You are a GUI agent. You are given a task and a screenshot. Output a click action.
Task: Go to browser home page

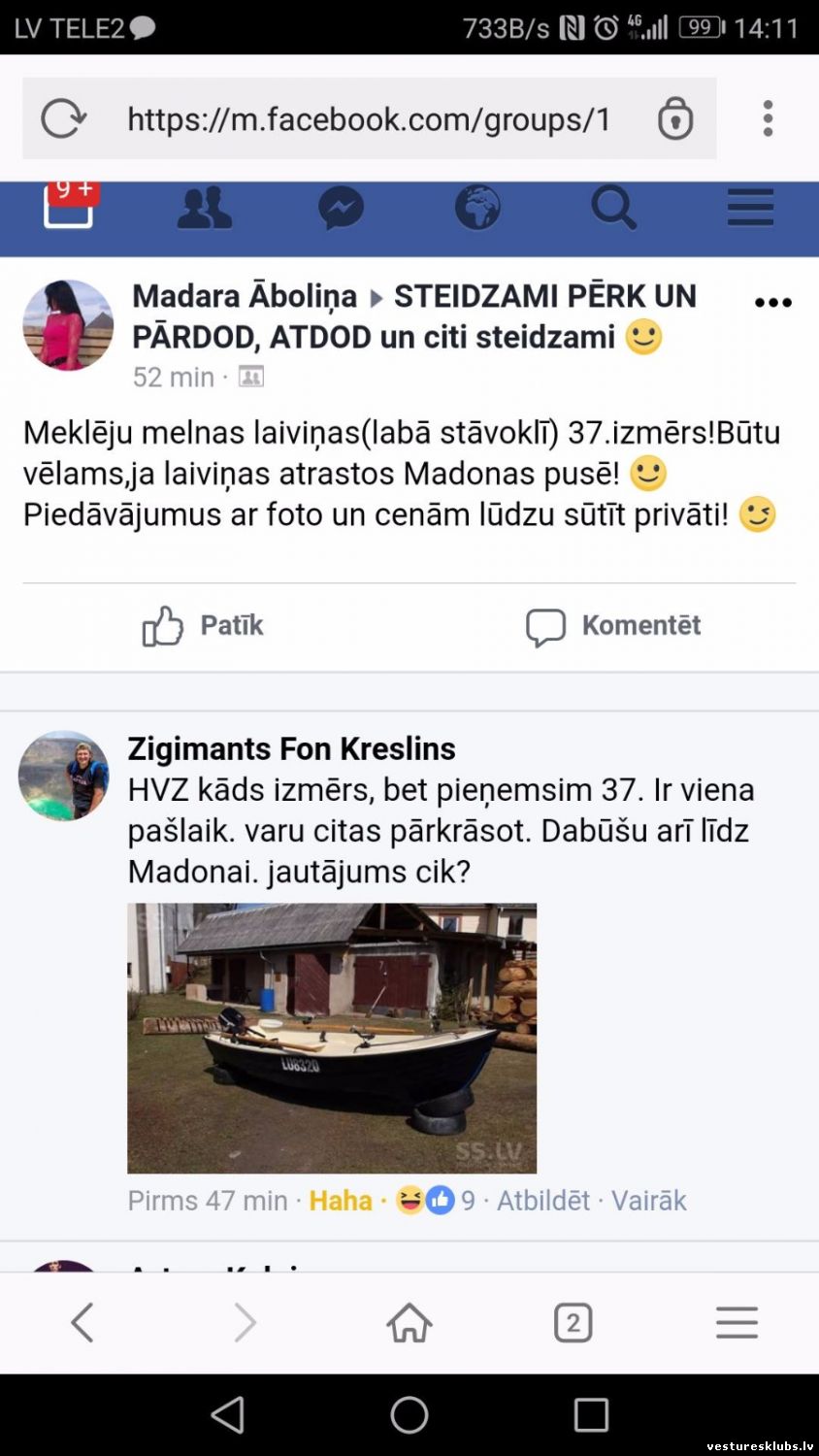coord(409,1322)
